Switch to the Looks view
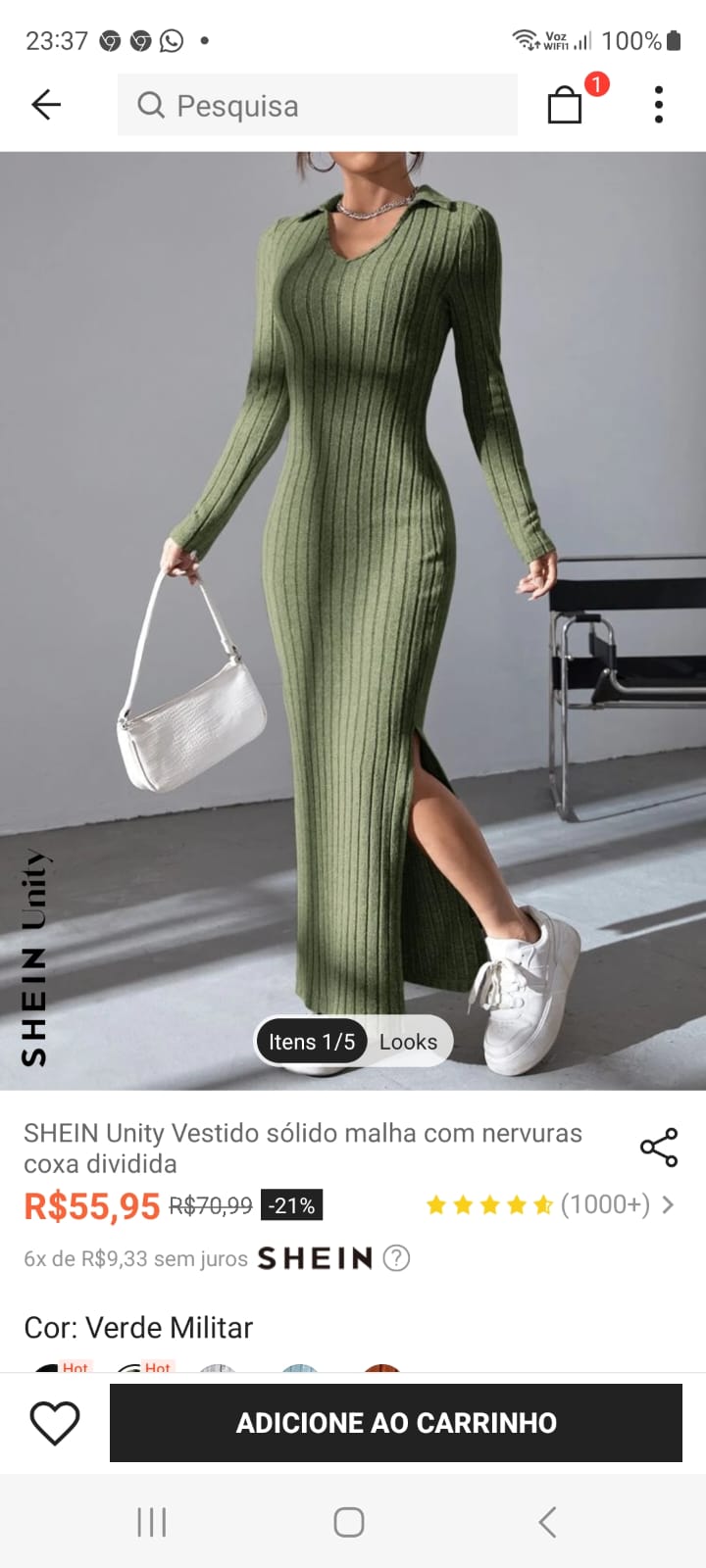 408,1041
